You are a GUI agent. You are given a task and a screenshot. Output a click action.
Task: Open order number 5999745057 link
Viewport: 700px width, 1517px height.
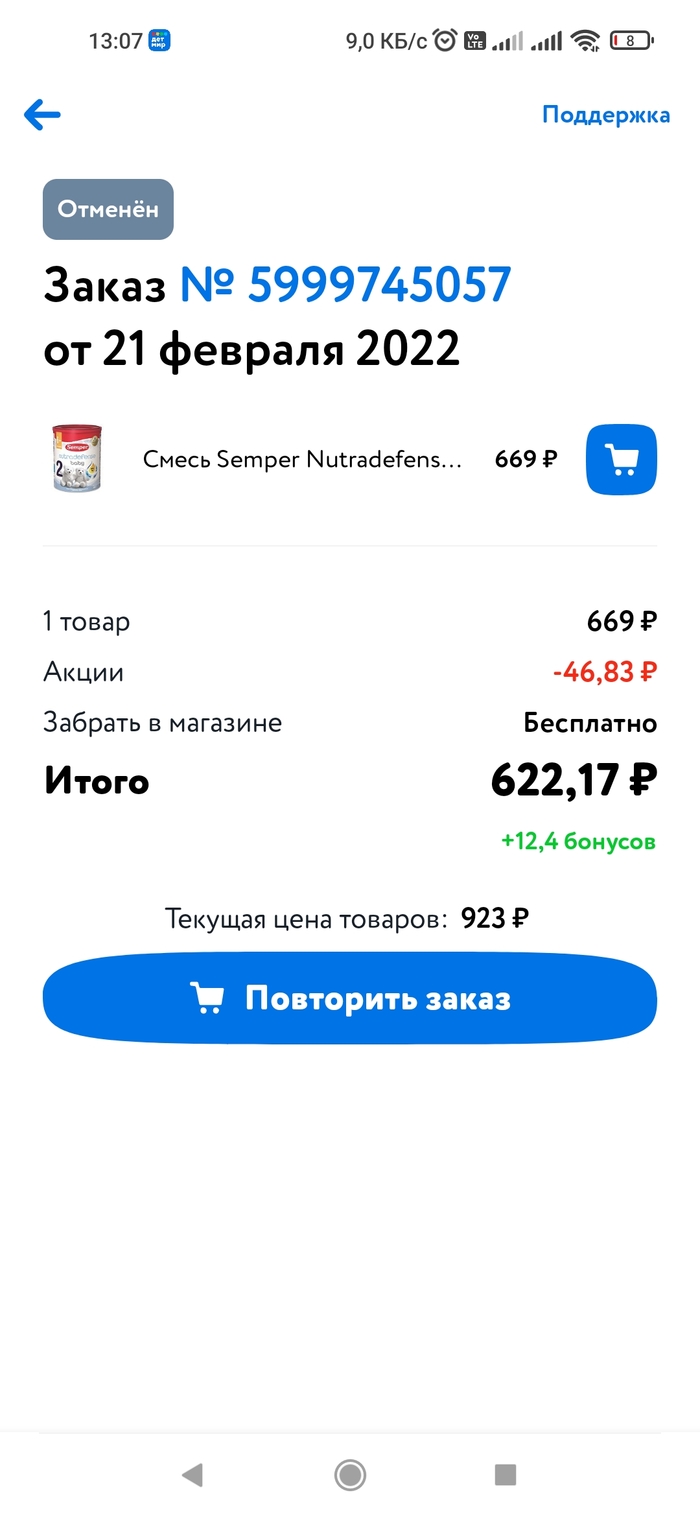pyautogui.click(x=346, y=285)
